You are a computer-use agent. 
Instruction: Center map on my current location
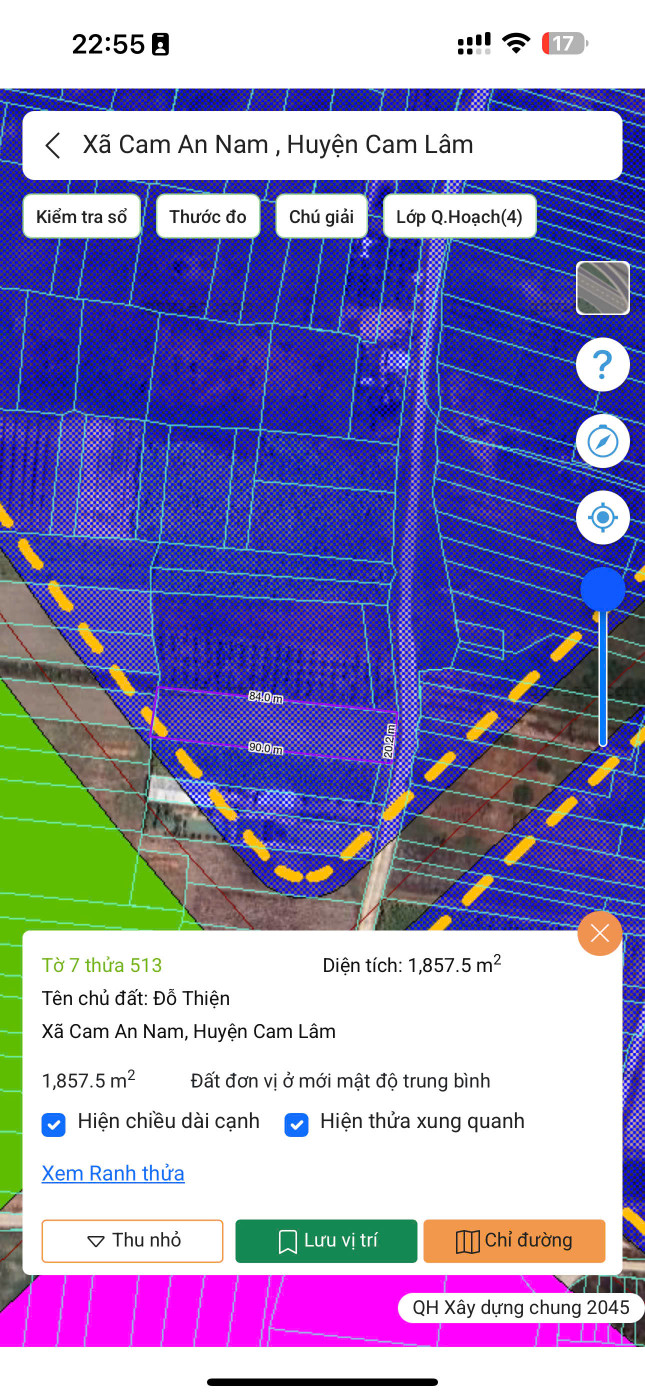603,518
